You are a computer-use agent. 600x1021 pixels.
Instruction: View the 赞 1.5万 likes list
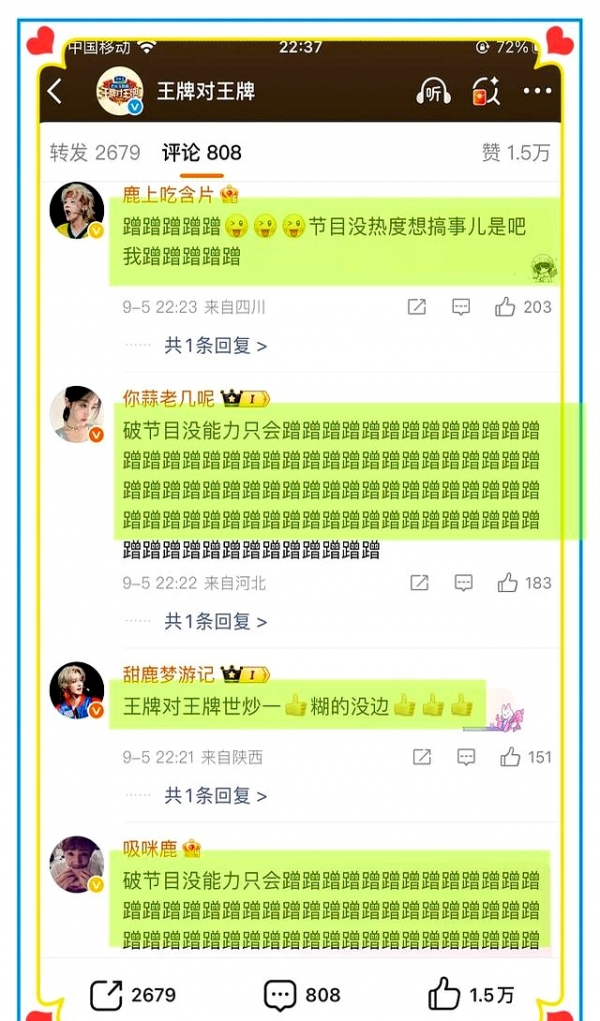coord(516,153)
